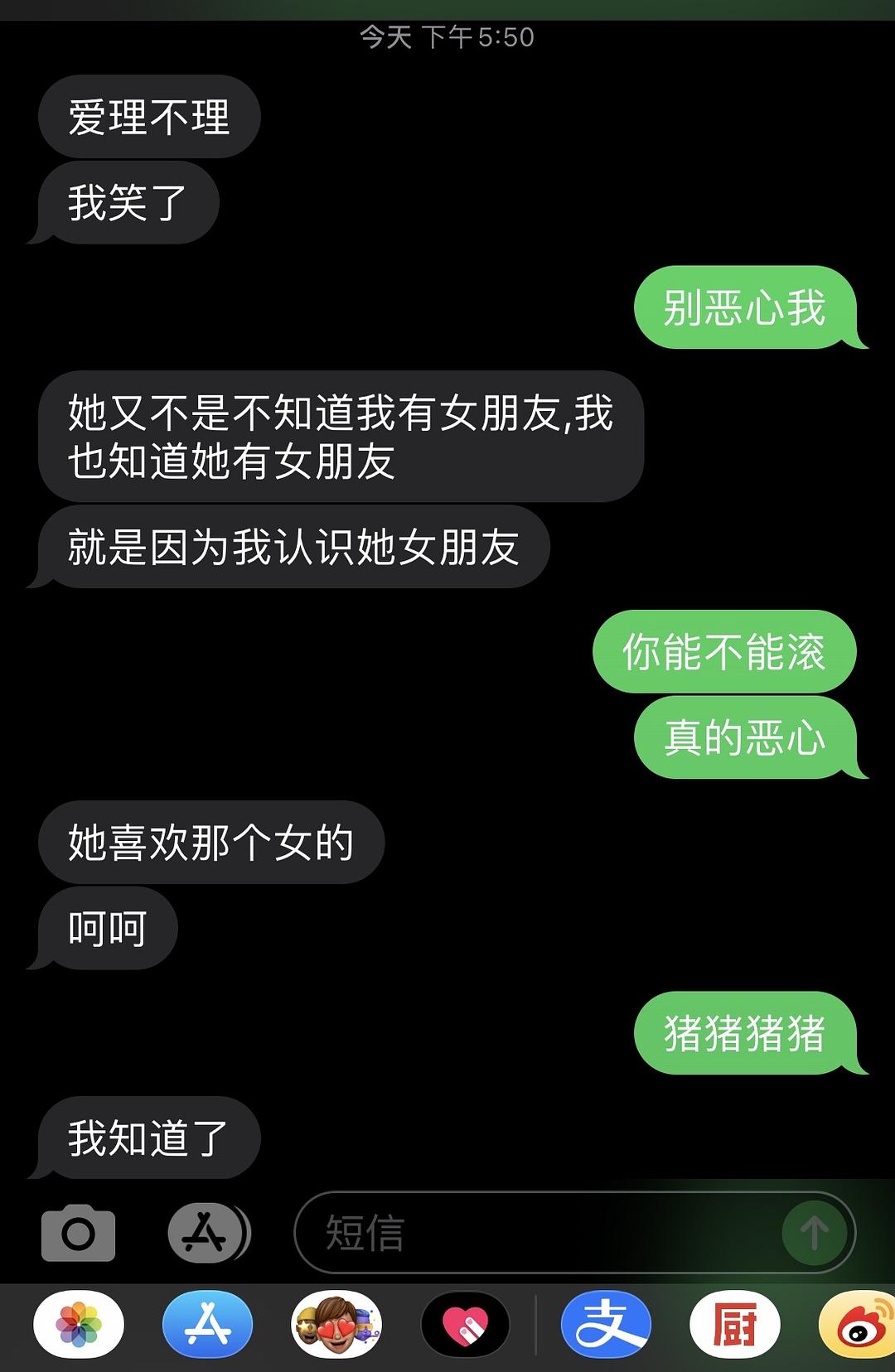Open the Alipay 支 iMessage app
This screenshot has height=1372, width=895.
coord(606,1324)
